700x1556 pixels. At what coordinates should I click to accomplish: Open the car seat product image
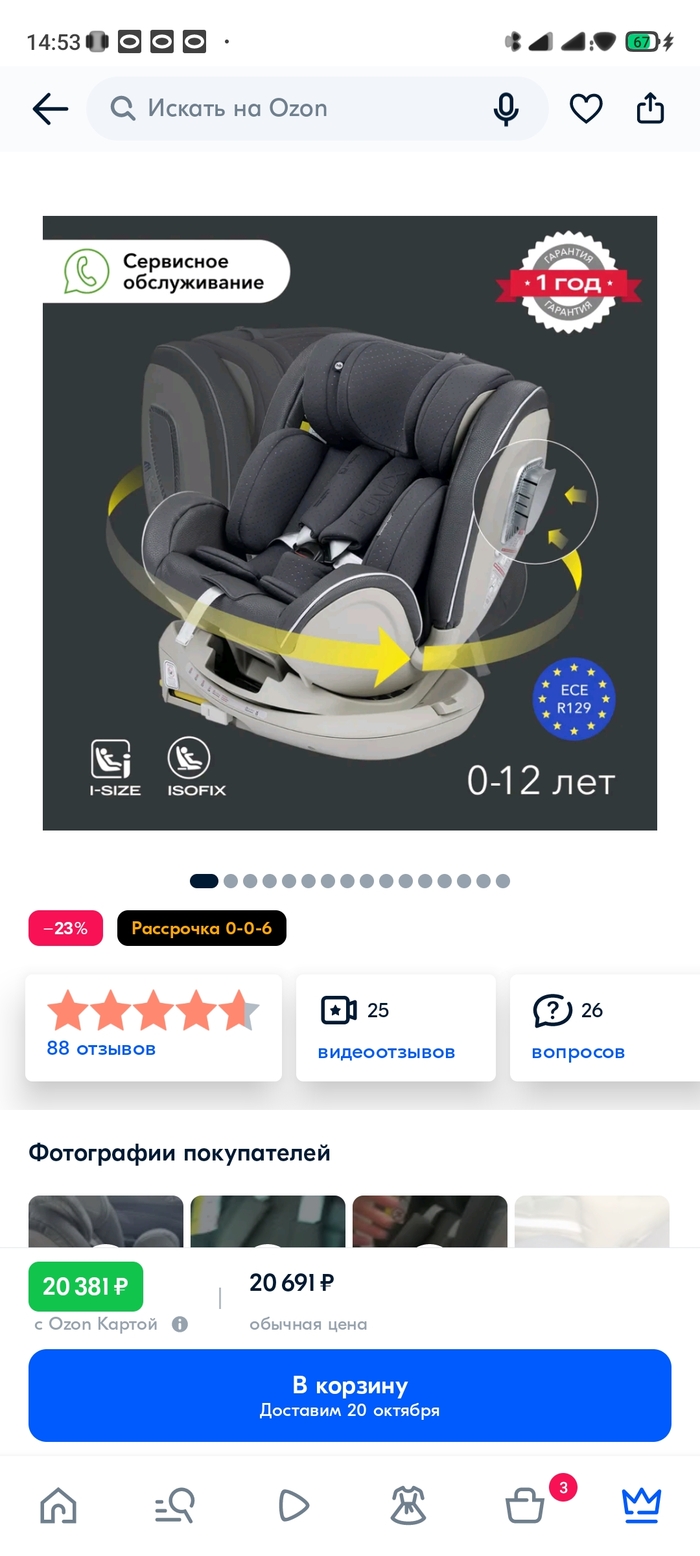(349, 522)
